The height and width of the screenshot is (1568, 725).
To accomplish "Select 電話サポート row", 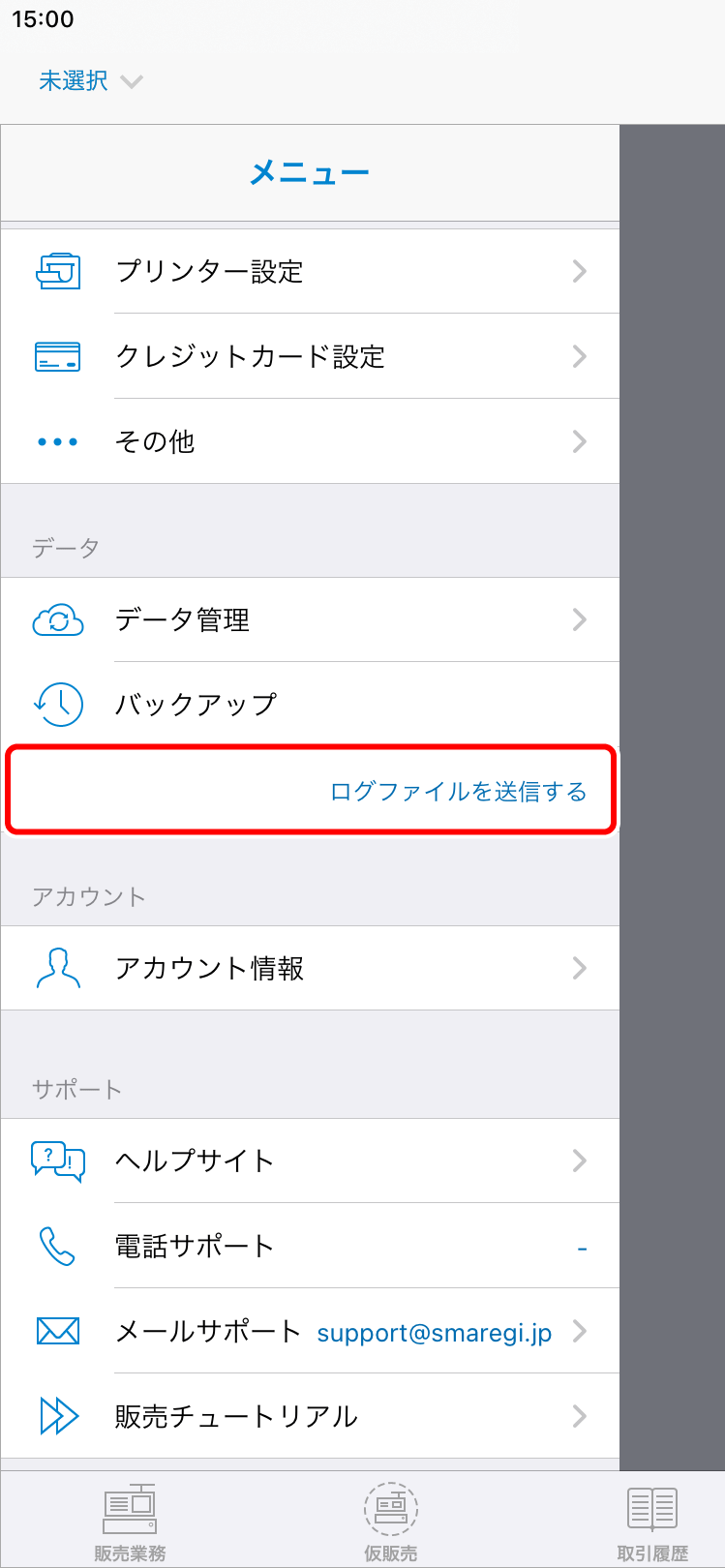I will [x=310, y=1246].
